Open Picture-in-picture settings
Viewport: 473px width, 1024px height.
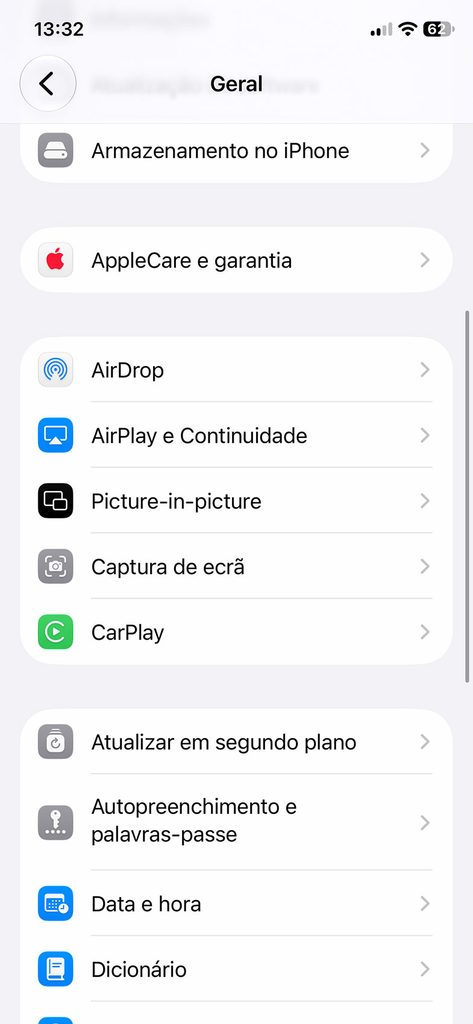coord(236,501)
